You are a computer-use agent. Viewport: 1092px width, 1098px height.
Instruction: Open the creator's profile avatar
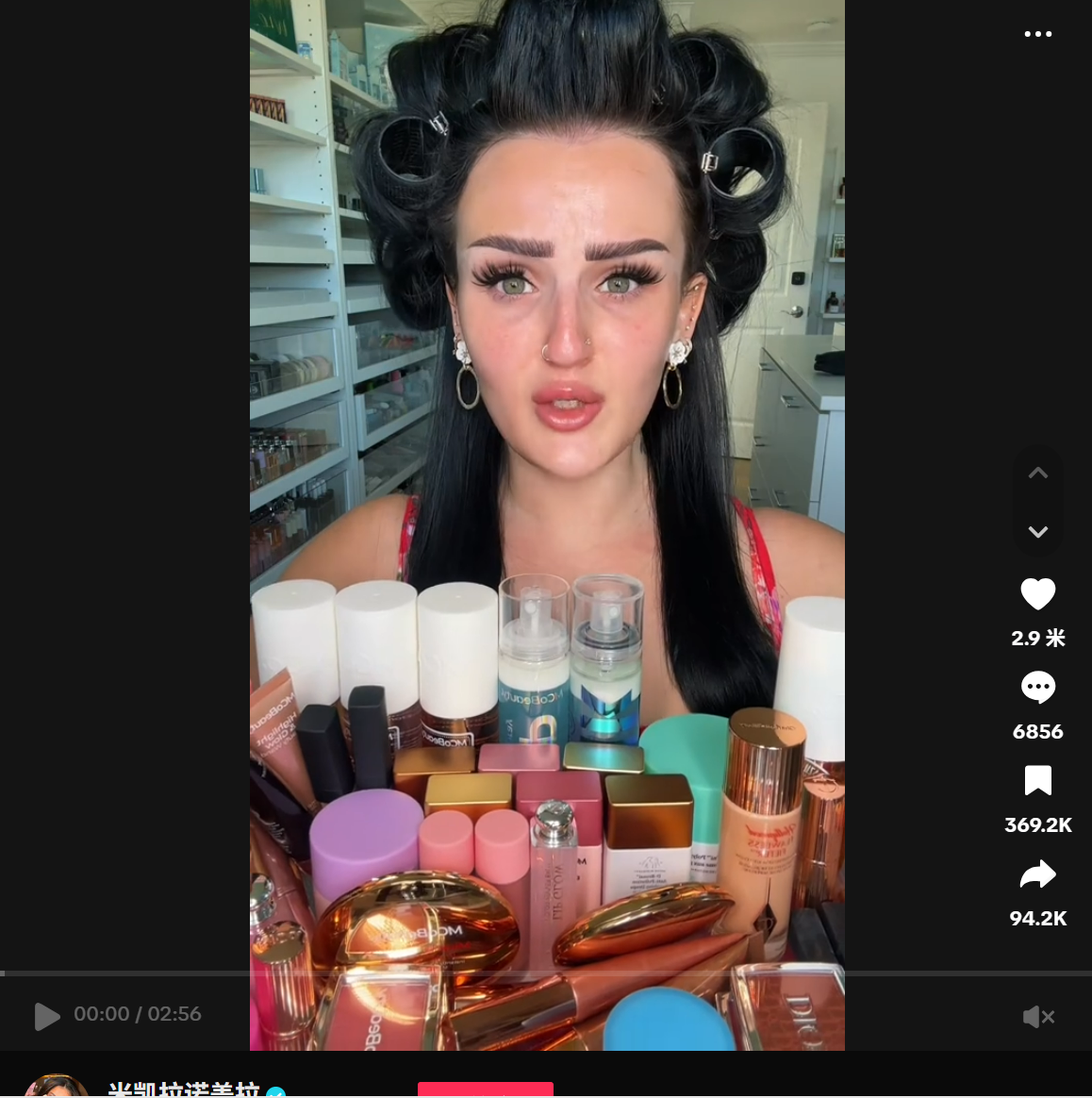pyautogui.click(x=57, y=1087)
